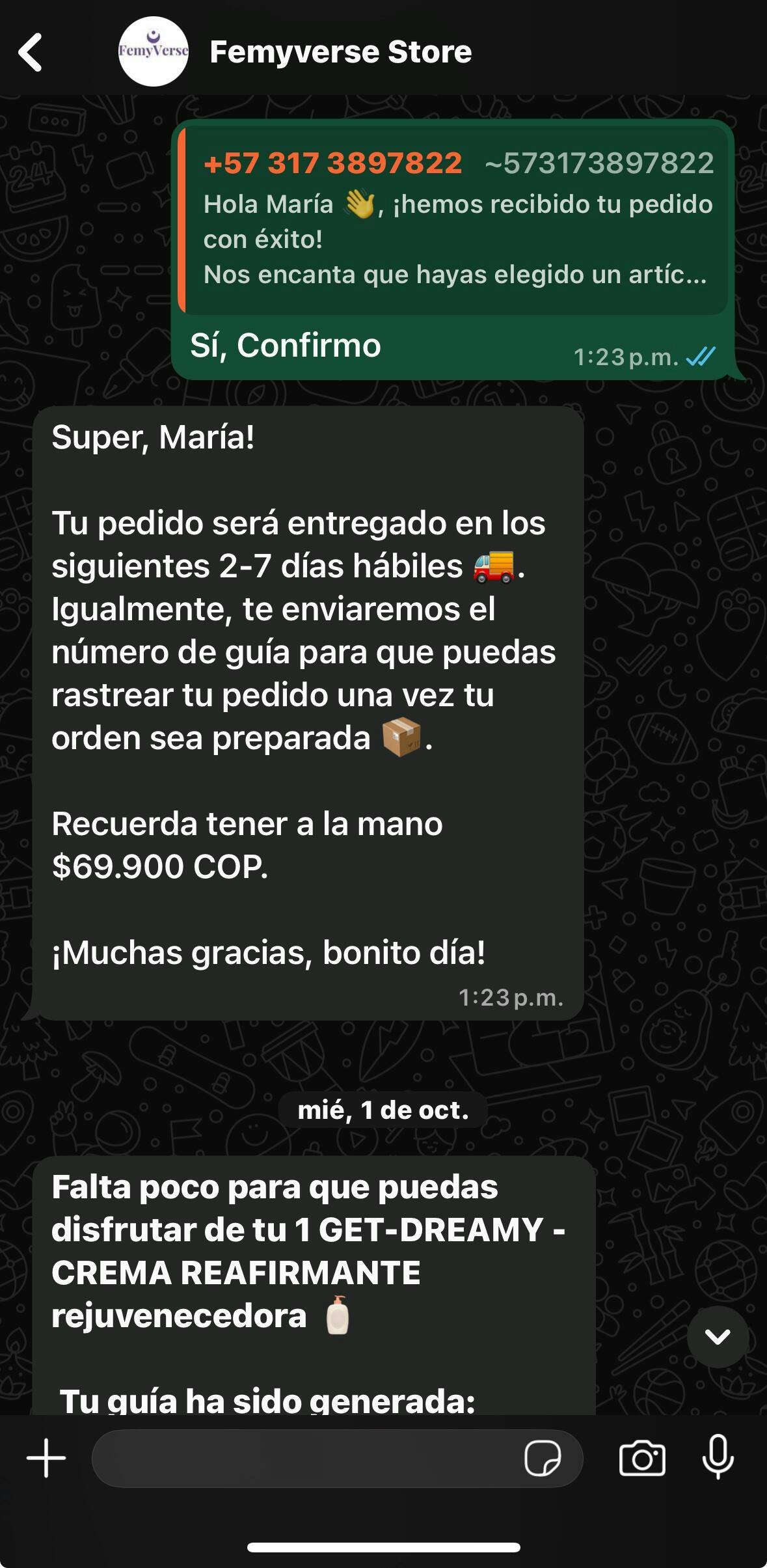This screenshot has height=1568, width=767.
Task: Jump to the latest messages
Action: click(x=718, y=1337)
